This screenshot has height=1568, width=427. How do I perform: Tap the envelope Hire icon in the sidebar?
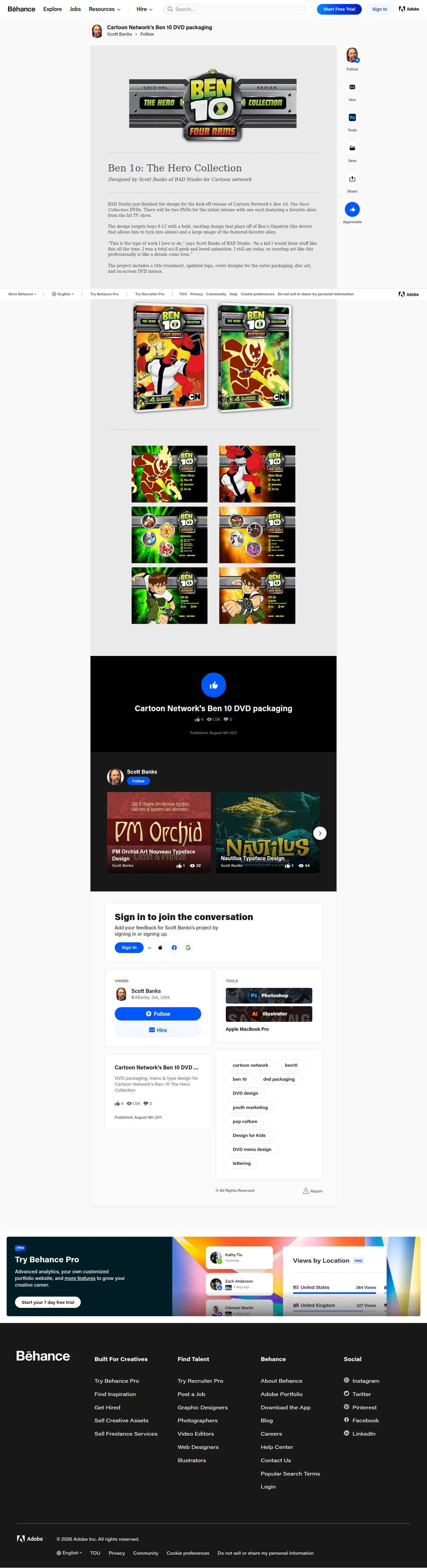pos(352,87)
